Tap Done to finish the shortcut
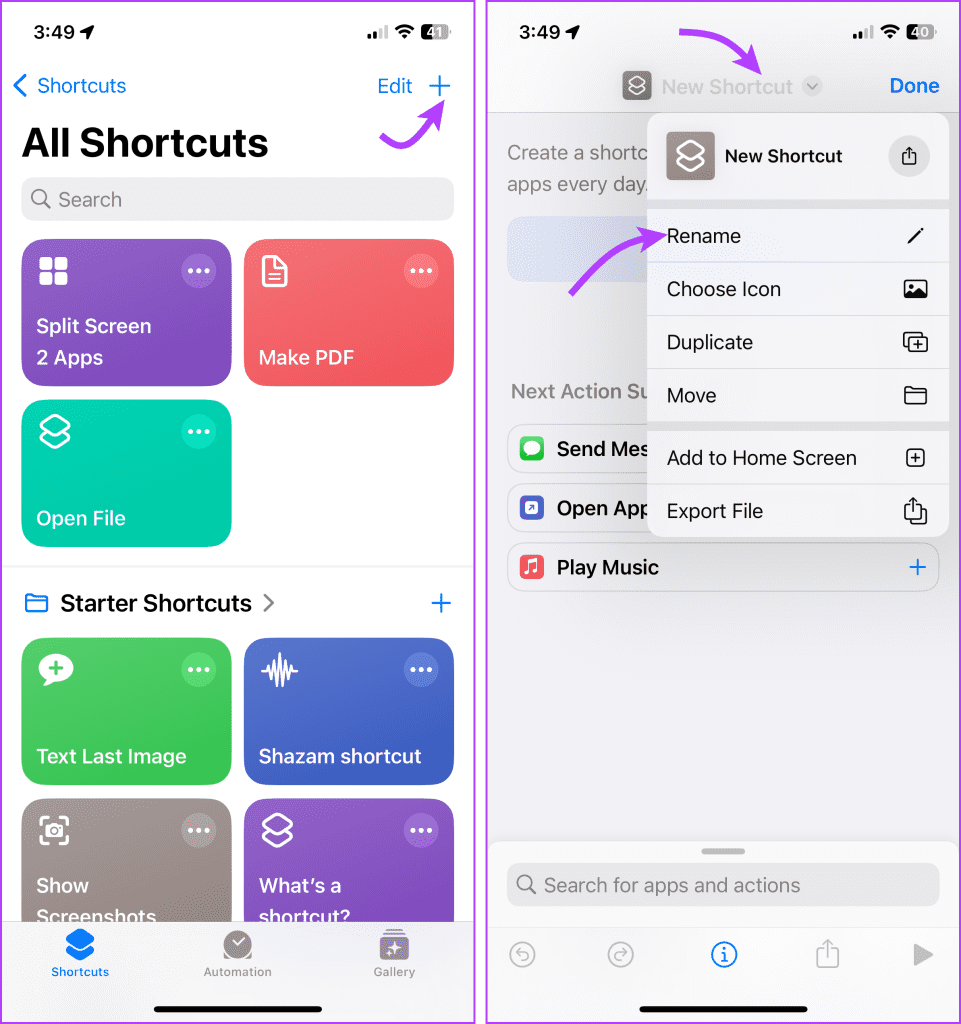961x1024 pixels. click(x=914, y=86)
